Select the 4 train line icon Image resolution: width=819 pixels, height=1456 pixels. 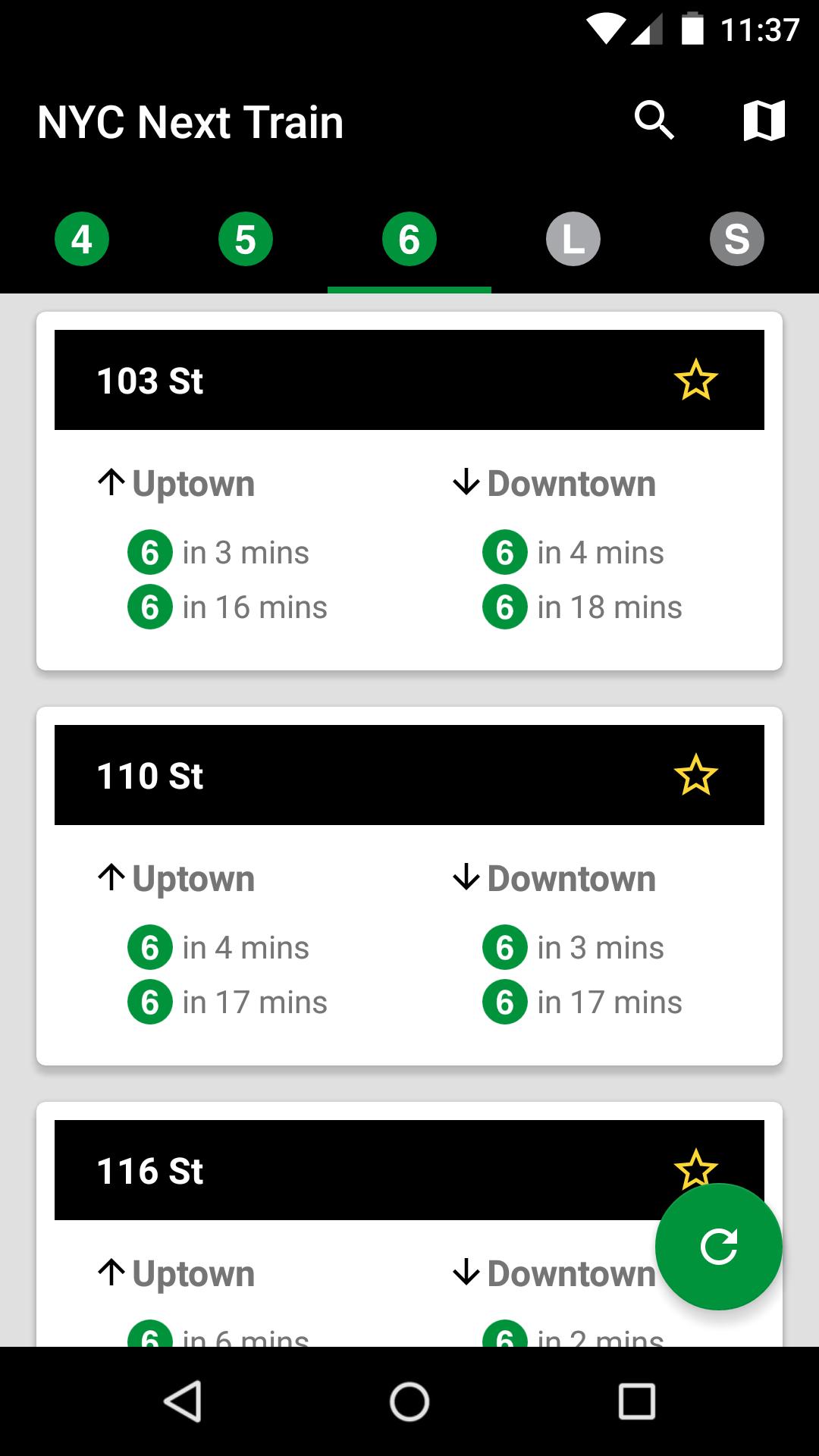pos(82,238)
